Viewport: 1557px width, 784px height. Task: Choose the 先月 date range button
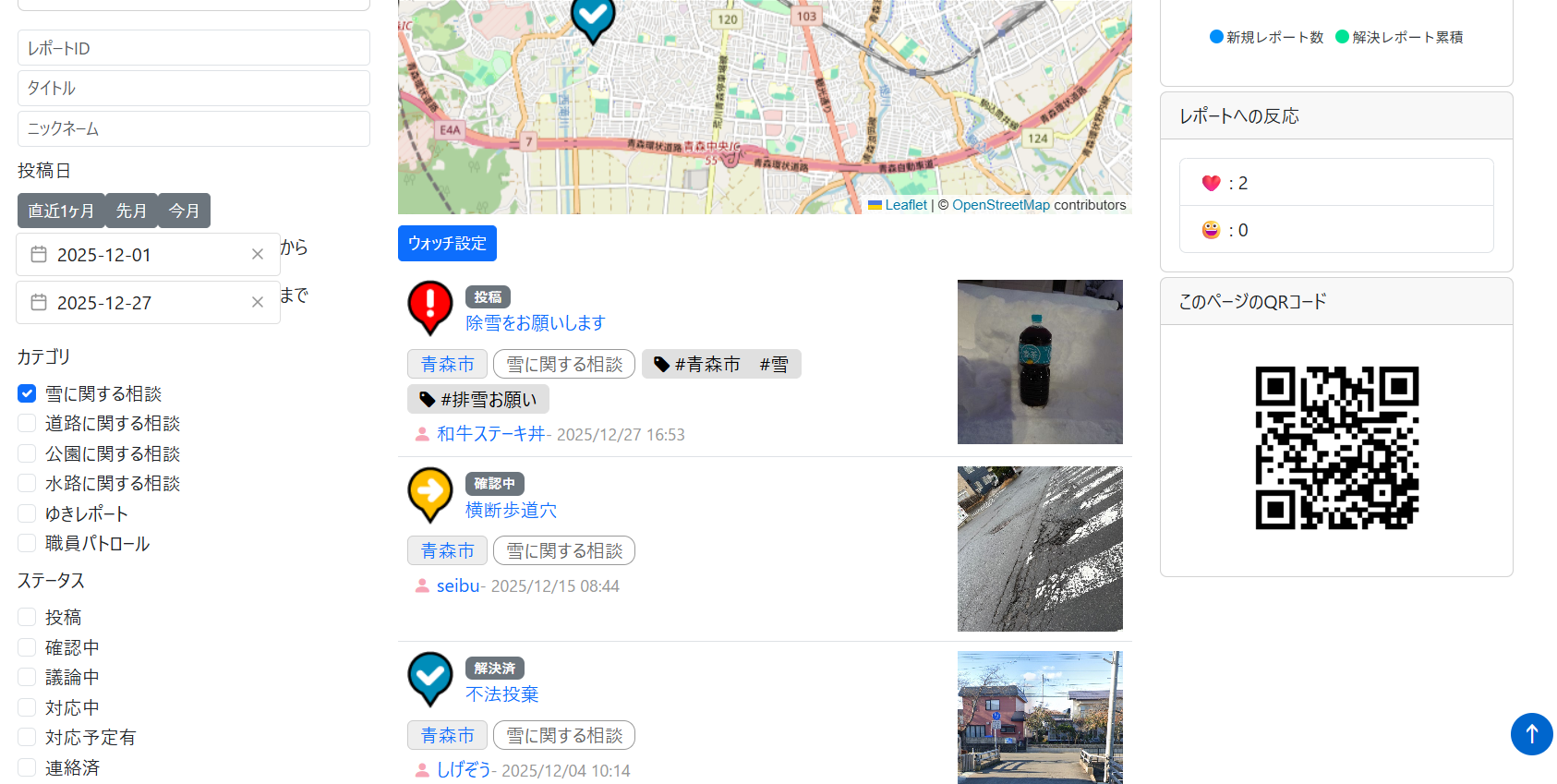(131, 211)
